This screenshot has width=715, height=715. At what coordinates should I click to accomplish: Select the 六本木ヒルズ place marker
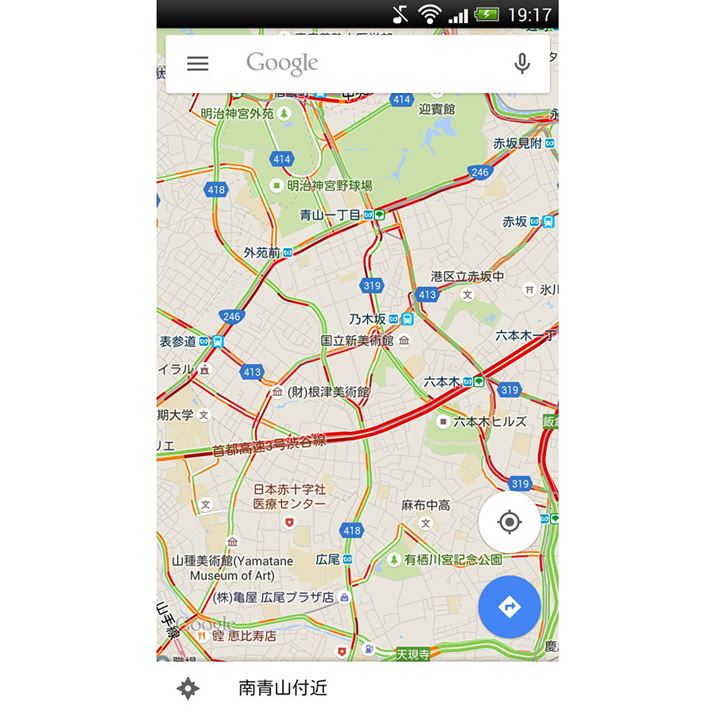coord(442,422)
